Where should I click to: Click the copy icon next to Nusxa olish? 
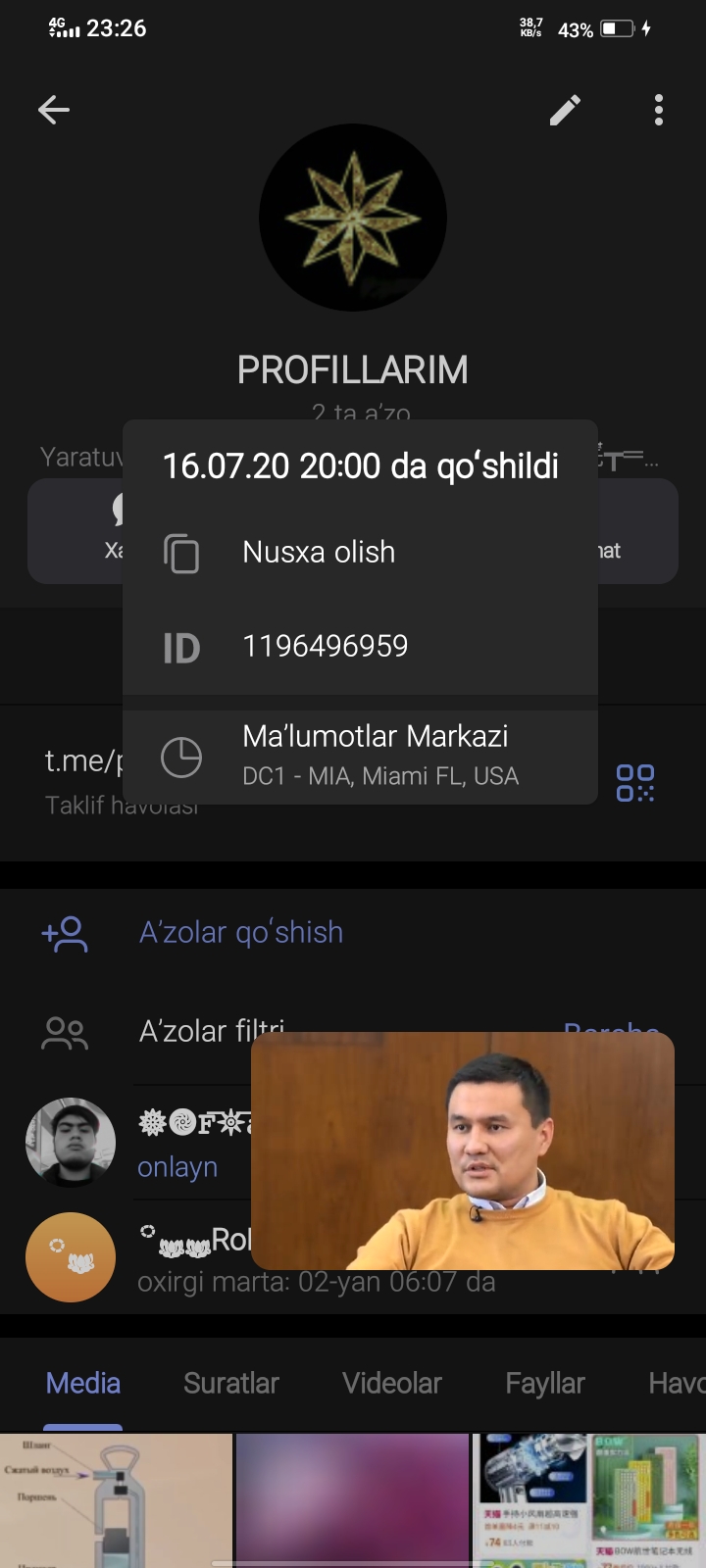[181, 552]
